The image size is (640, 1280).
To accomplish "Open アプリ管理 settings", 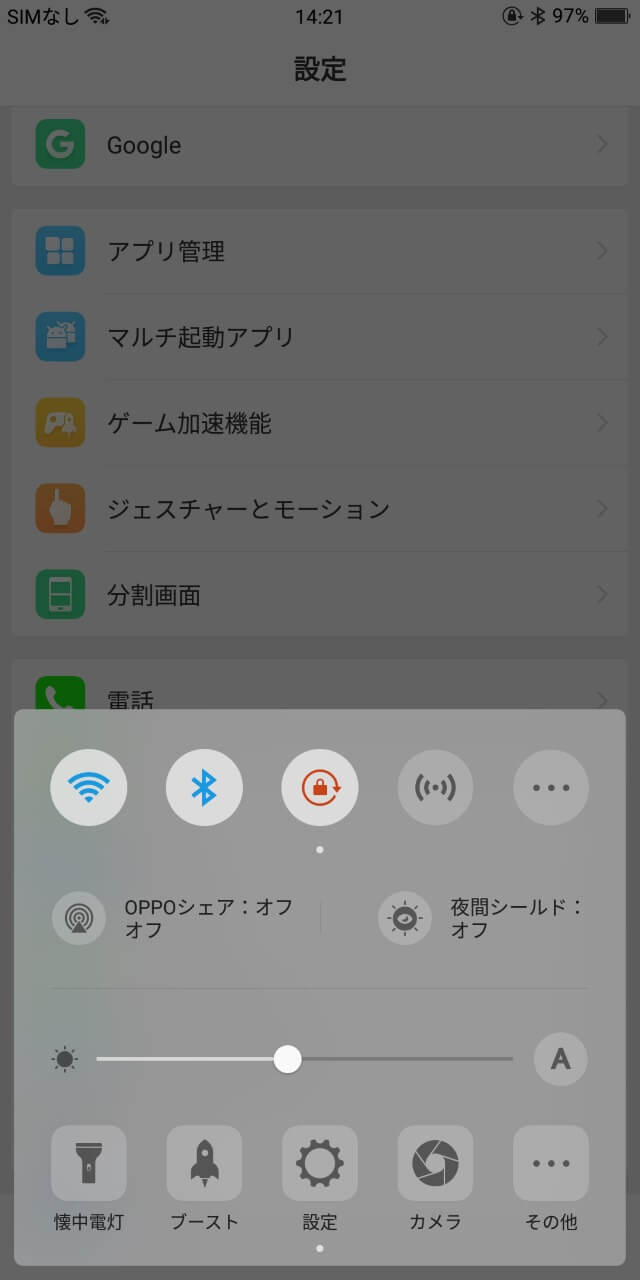I will [x=320, y=251].
